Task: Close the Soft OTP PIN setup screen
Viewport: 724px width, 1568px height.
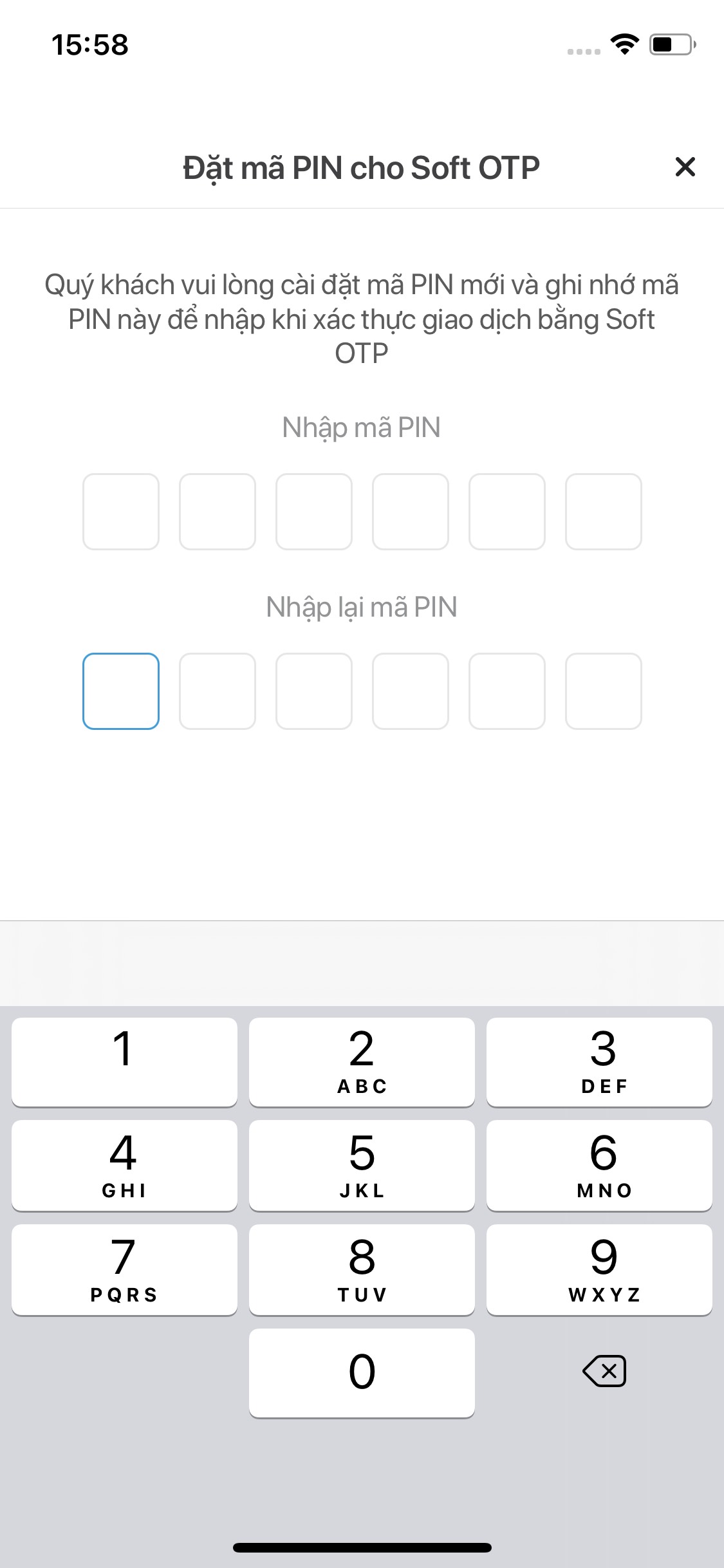Action: [685, 167]
